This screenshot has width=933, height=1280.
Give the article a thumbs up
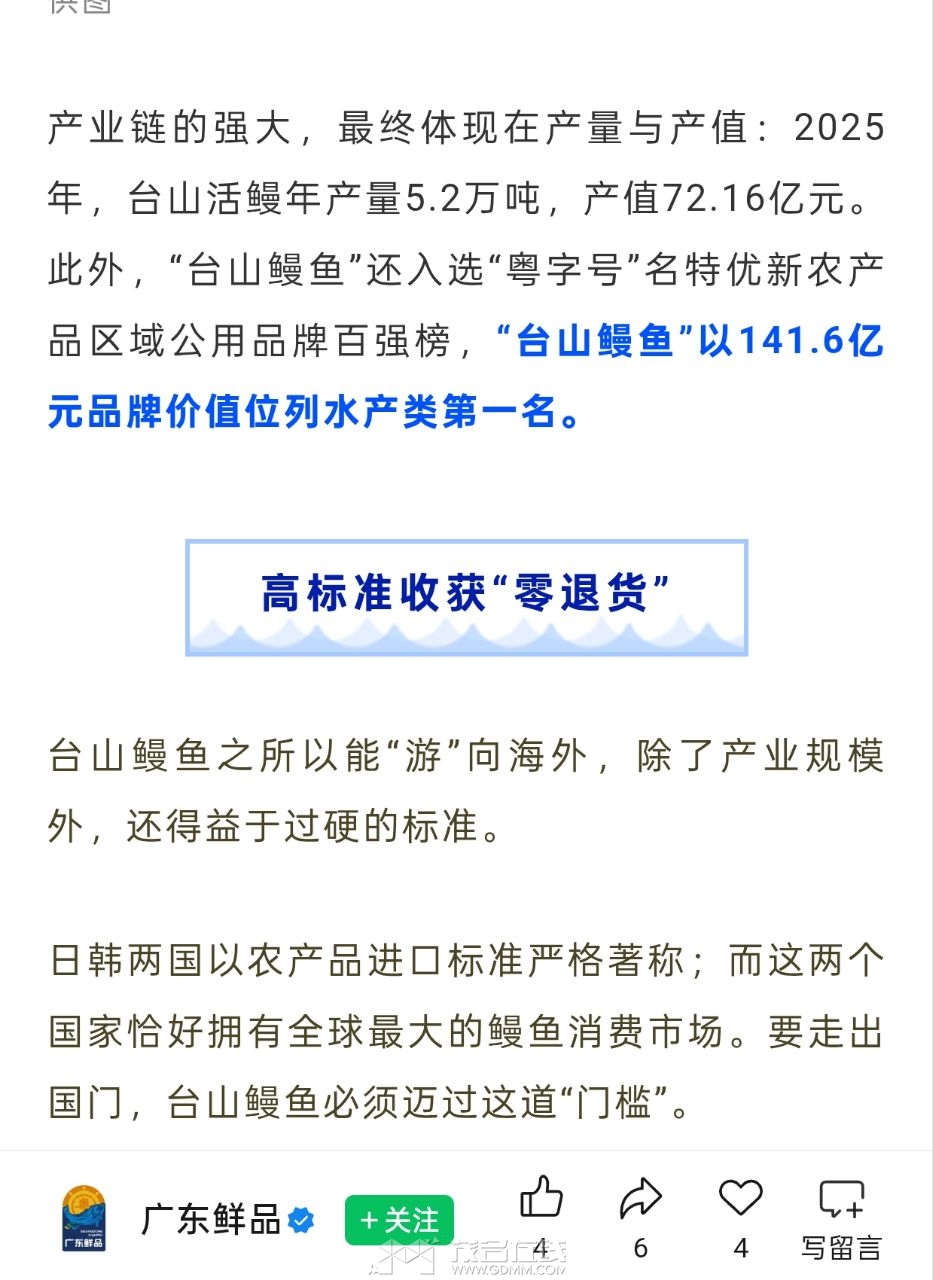coord(541,1199)
